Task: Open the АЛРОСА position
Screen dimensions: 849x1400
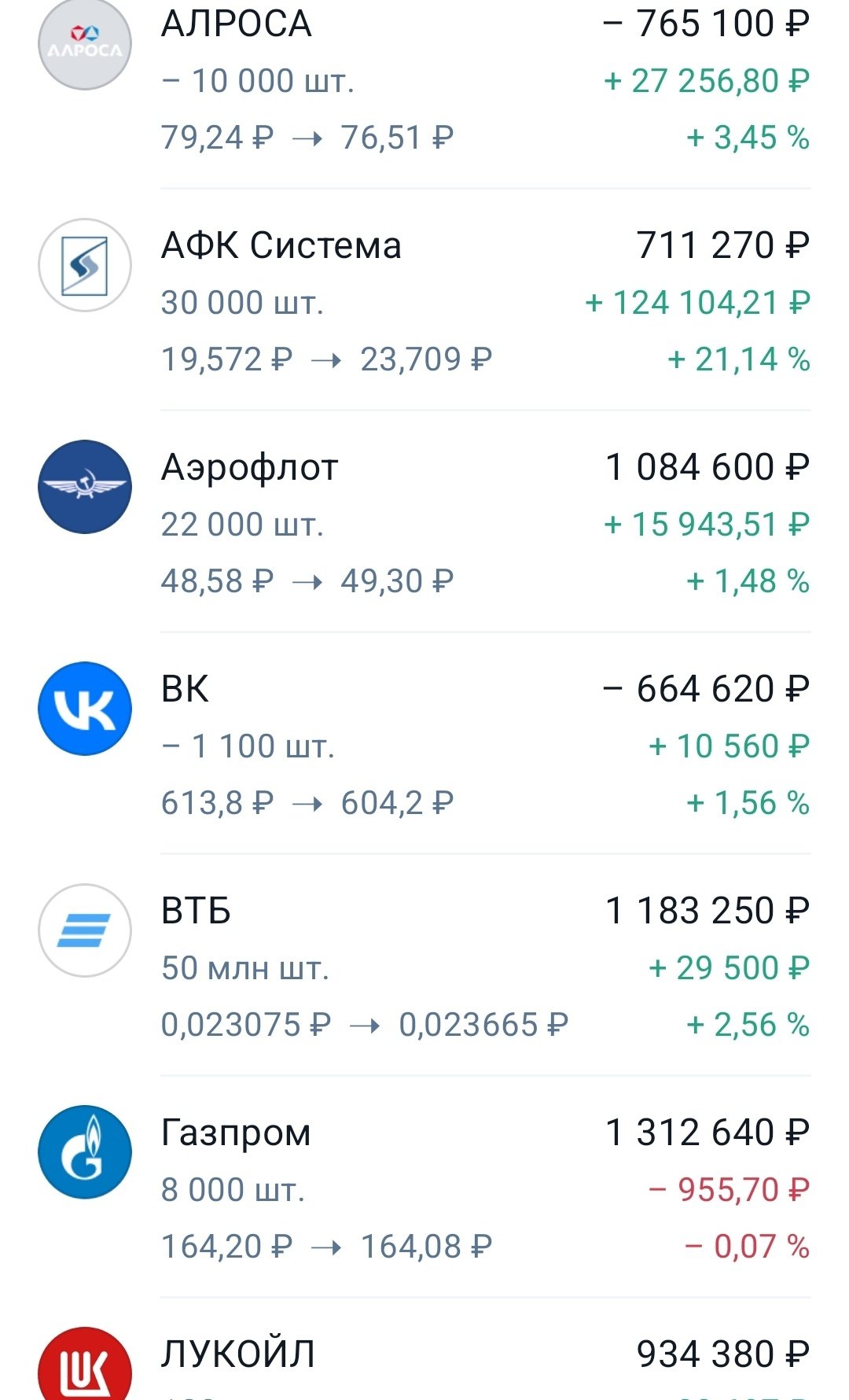Action: point(424,80)
